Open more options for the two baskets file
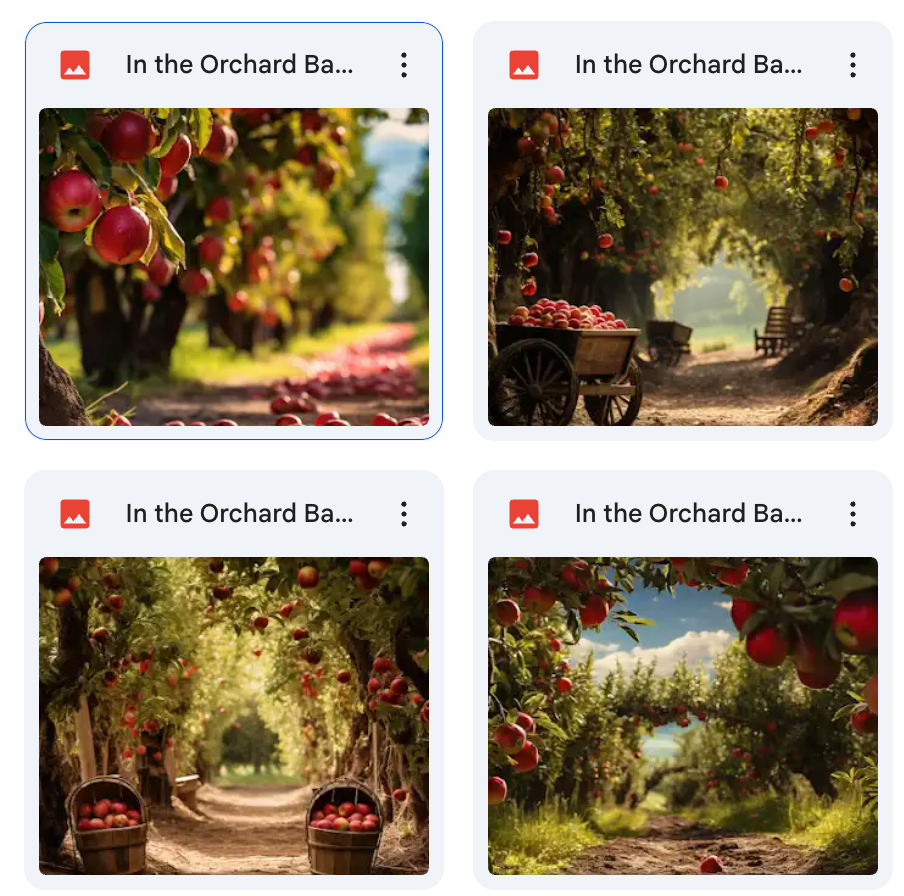The width and height of the screenshot is (904, 896). (404, 514)
